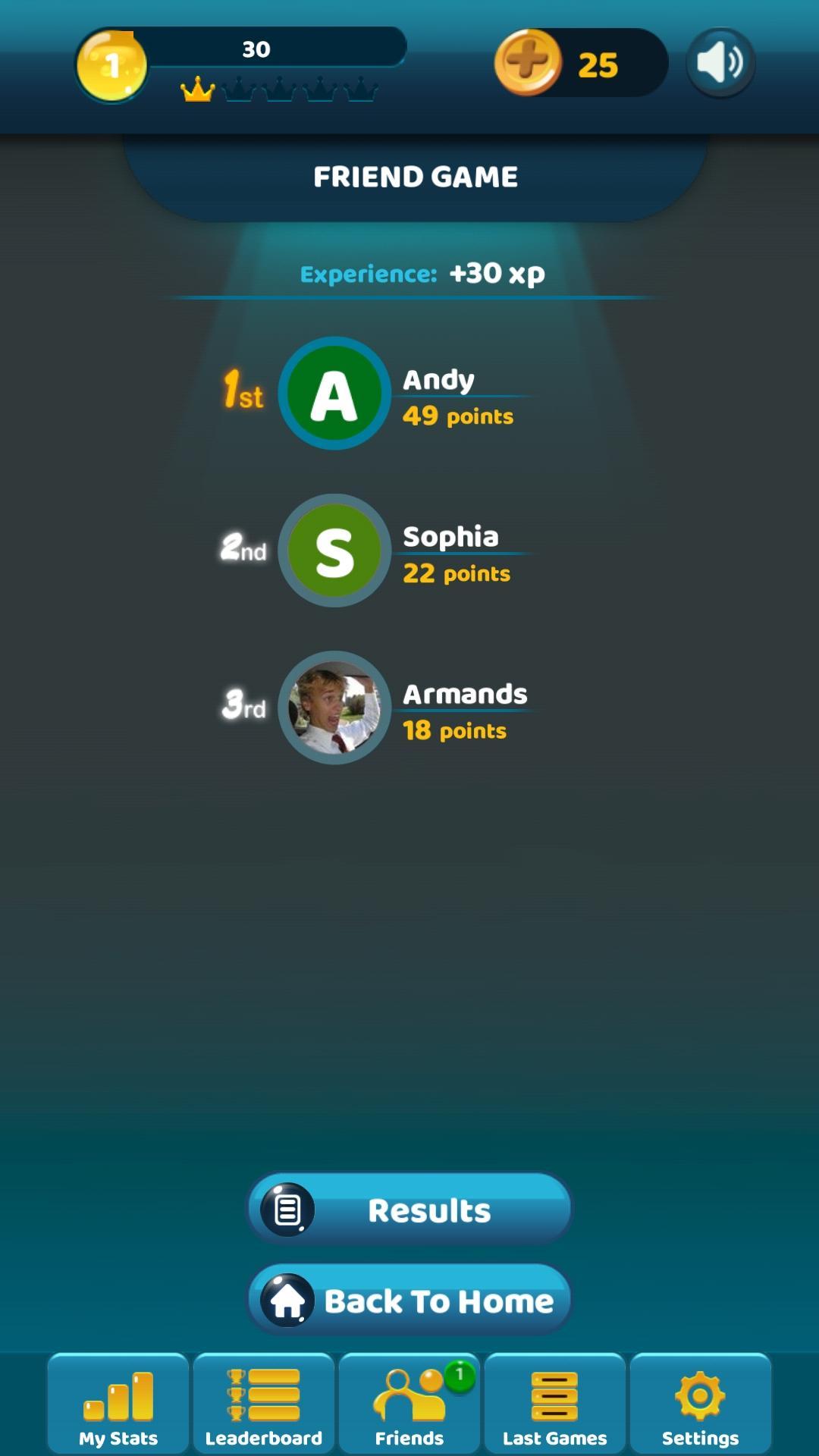This screenshot has height=1456, width=819.
Task: Open Settings tab
Action: click(x=700, y=1403)
